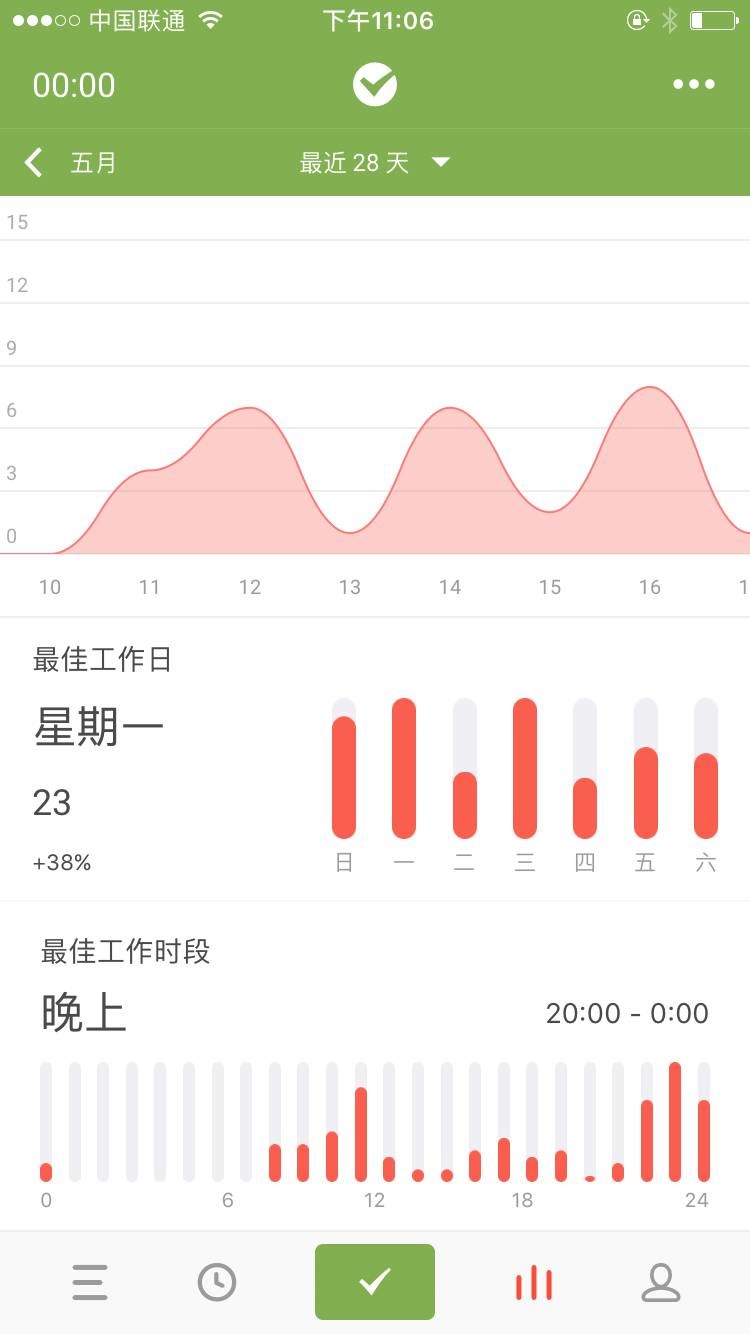The height and width of the screenshot is (1334, 750).
Task: Tap the green checkmark center button
Action: click(375, 1282)
